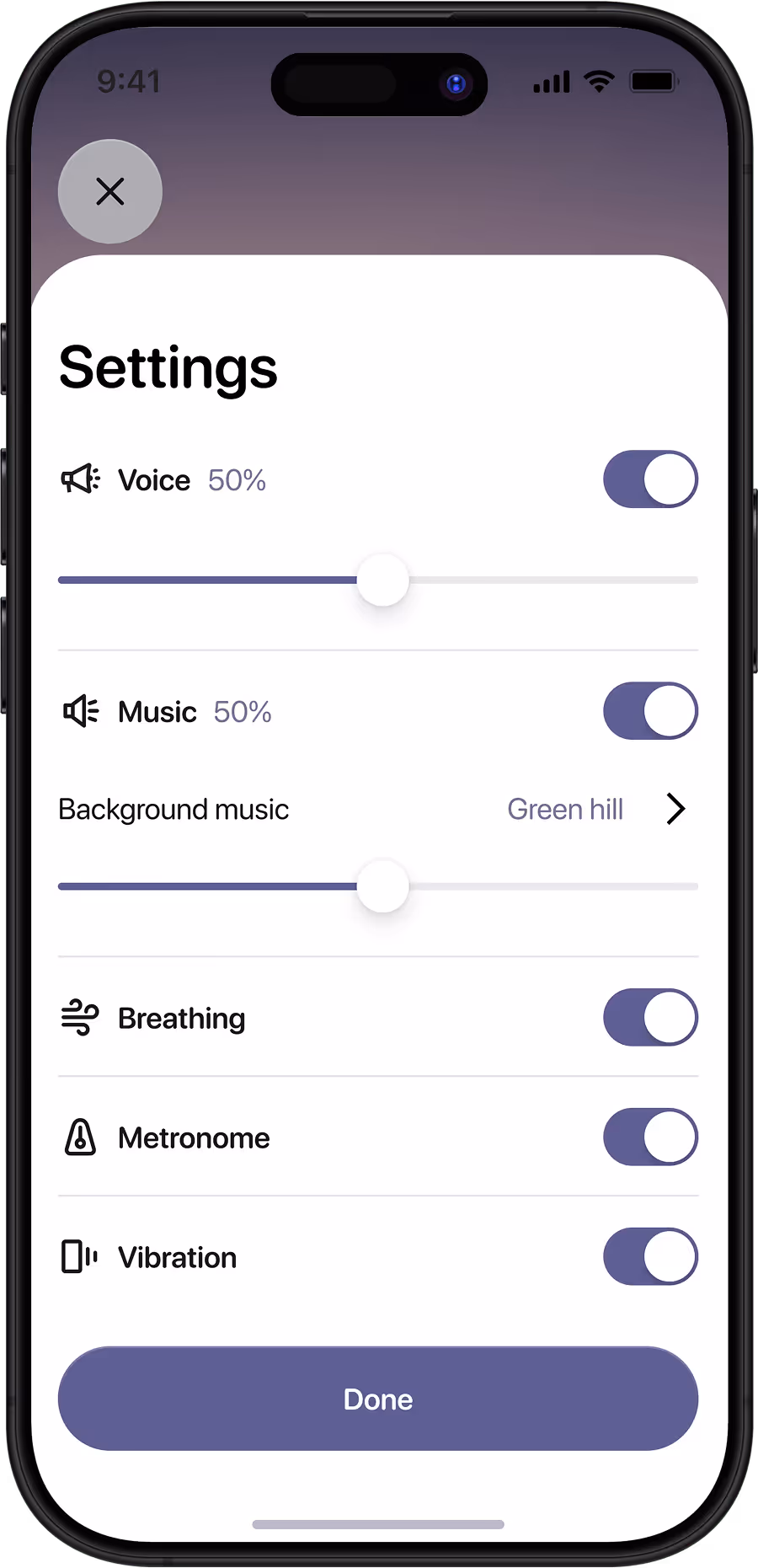The height and width of the screenshot is (1568, 758).
Task: Disable the Music switch
Action: pyautogui.click(x=650, y=711)
